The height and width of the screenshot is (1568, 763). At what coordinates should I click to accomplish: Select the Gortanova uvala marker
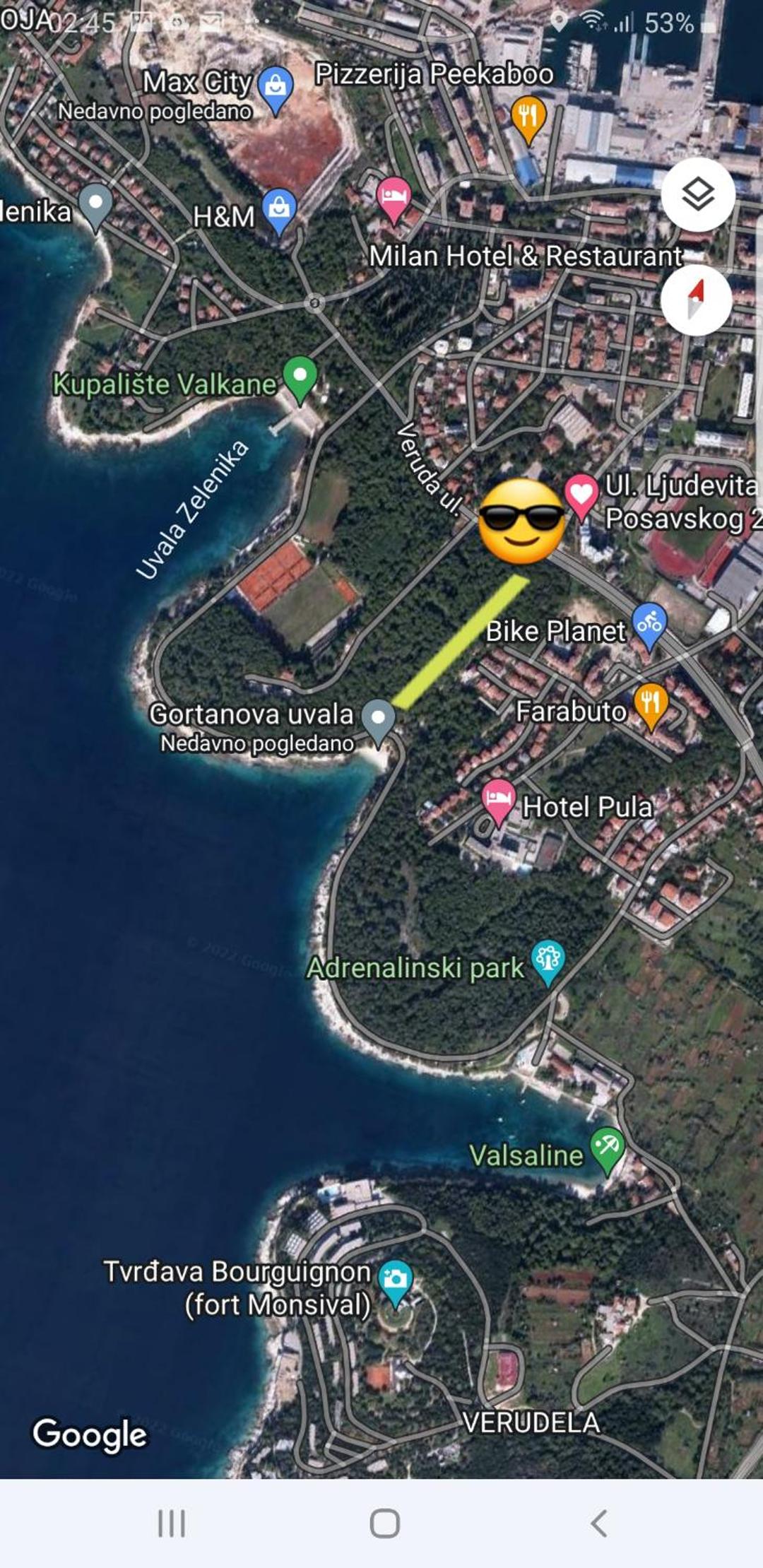pyautogui.click(x=378, y=724)
